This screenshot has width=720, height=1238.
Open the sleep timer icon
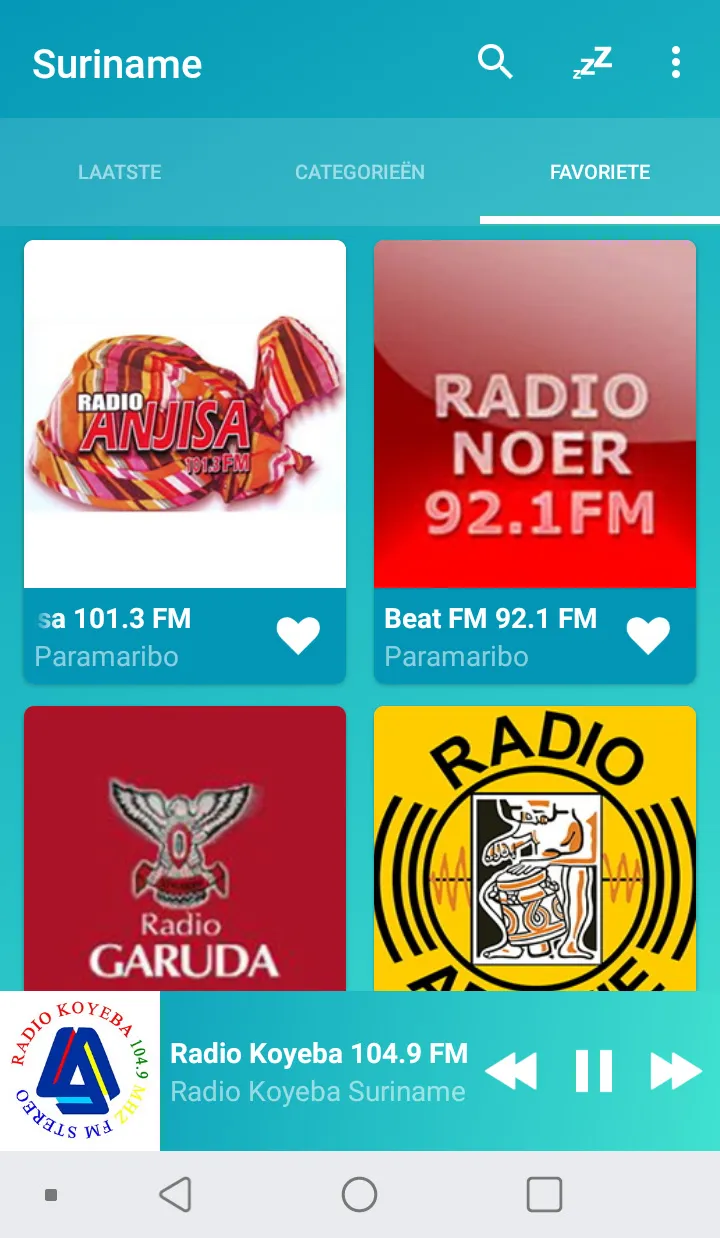click(x=592, y=63)
